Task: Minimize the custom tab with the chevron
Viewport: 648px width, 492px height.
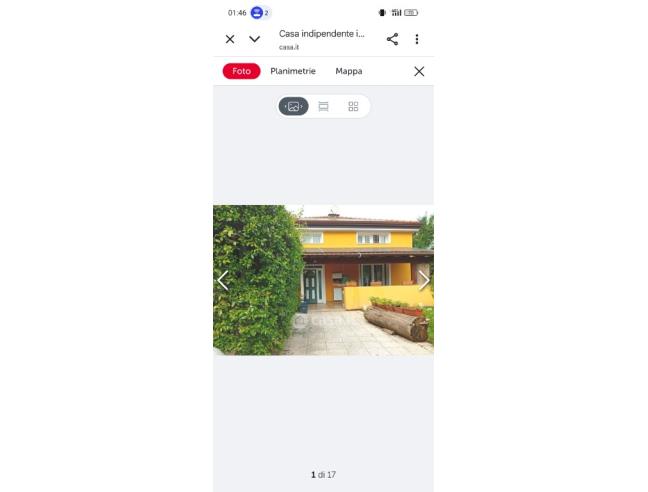Action: pos(255,39)
